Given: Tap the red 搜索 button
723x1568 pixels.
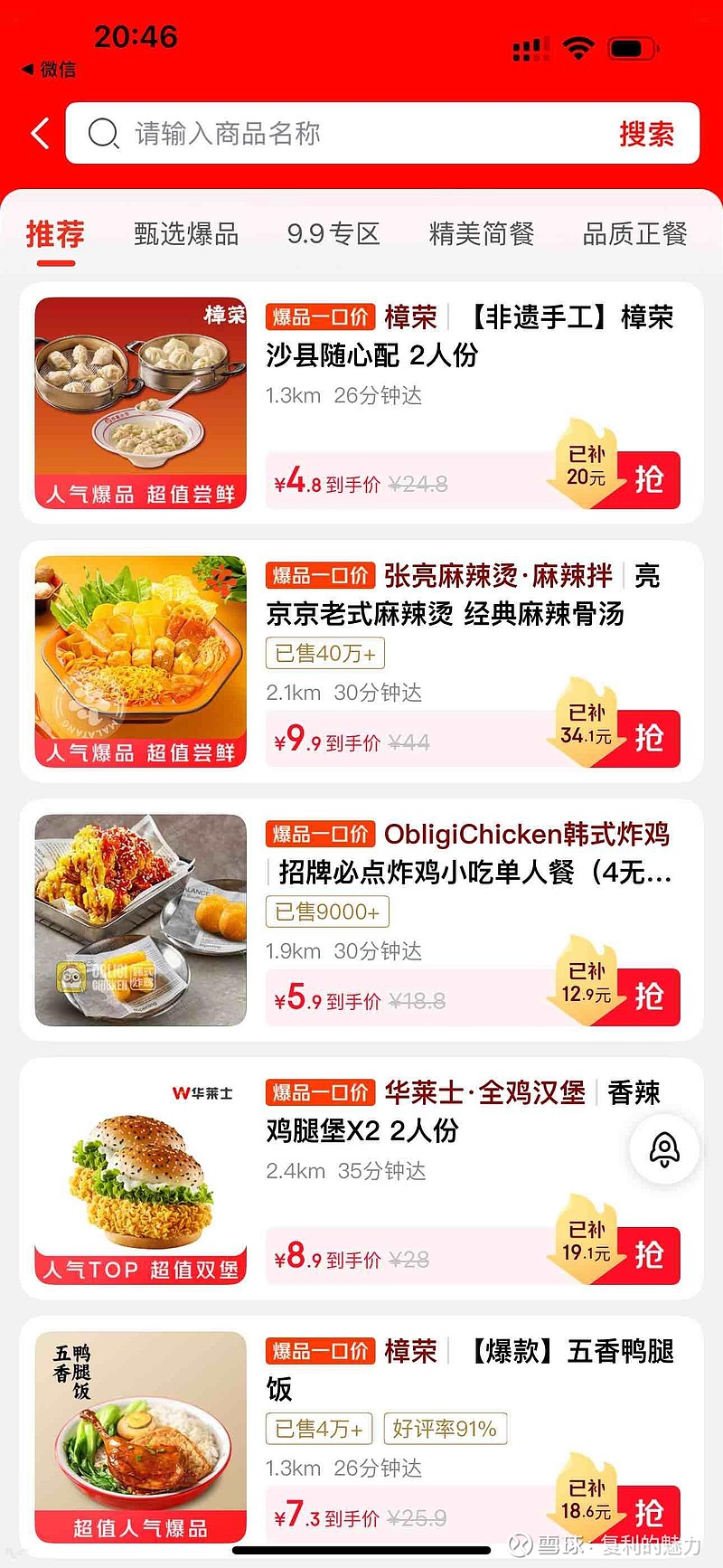Looking at the screenshot, I should click(645, 134).
